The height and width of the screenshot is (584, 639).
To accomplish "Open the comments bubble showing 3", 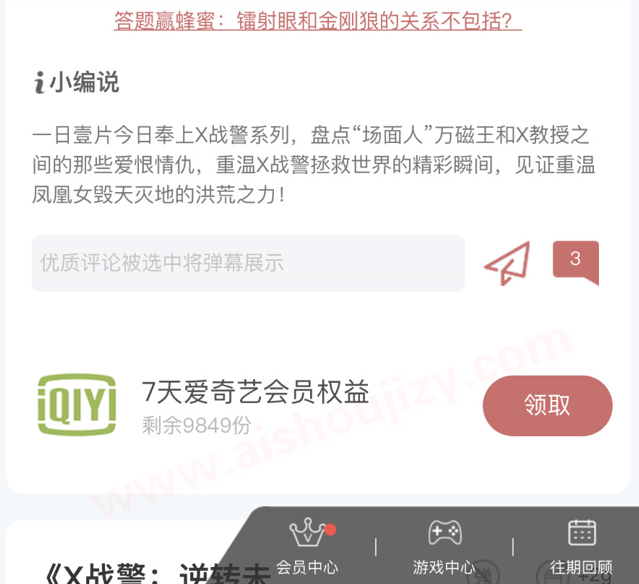I will [575, 260].
